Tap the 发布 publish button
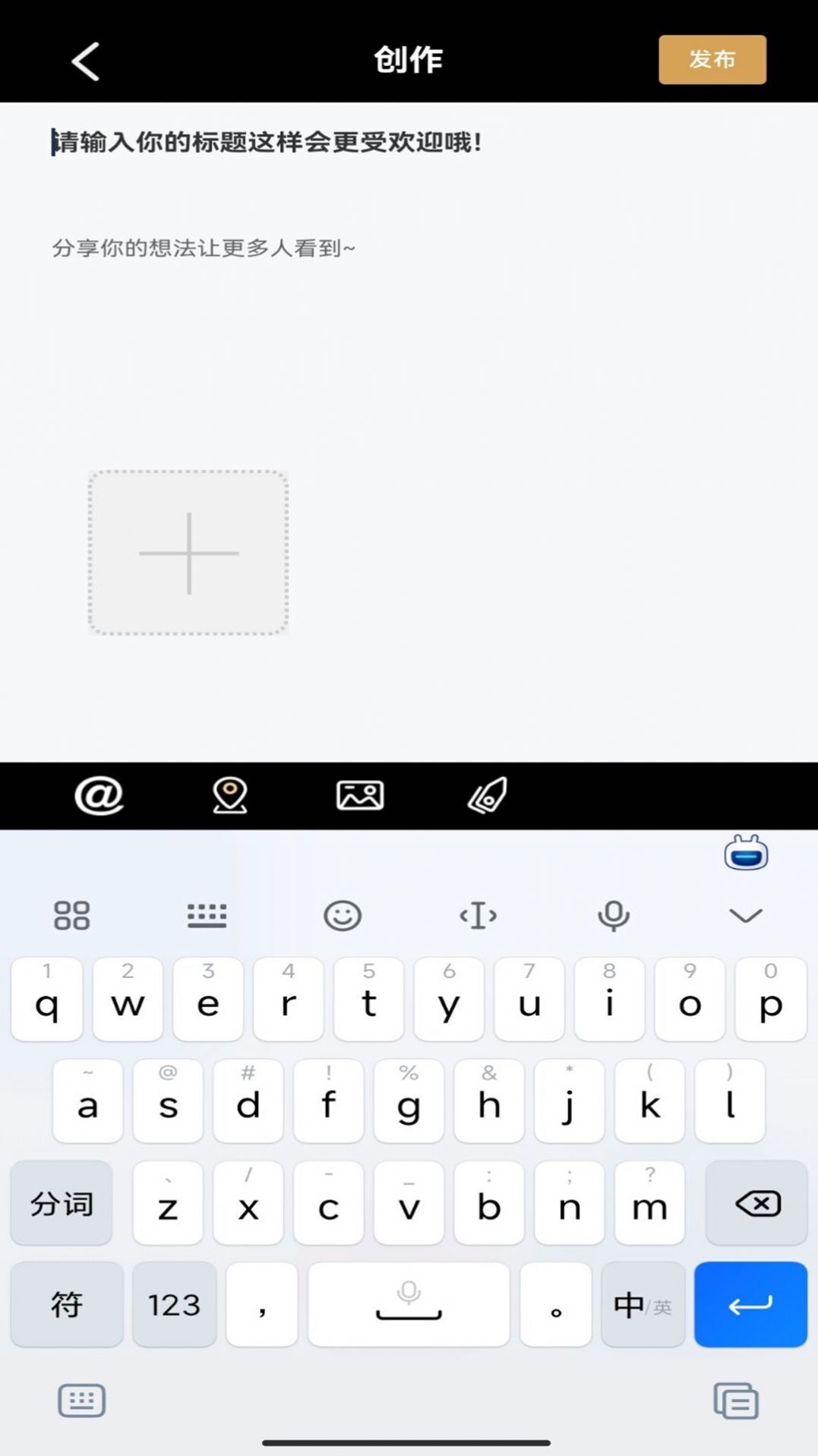The height and width of the screenshot is (1456, 818). click(712, 59)
